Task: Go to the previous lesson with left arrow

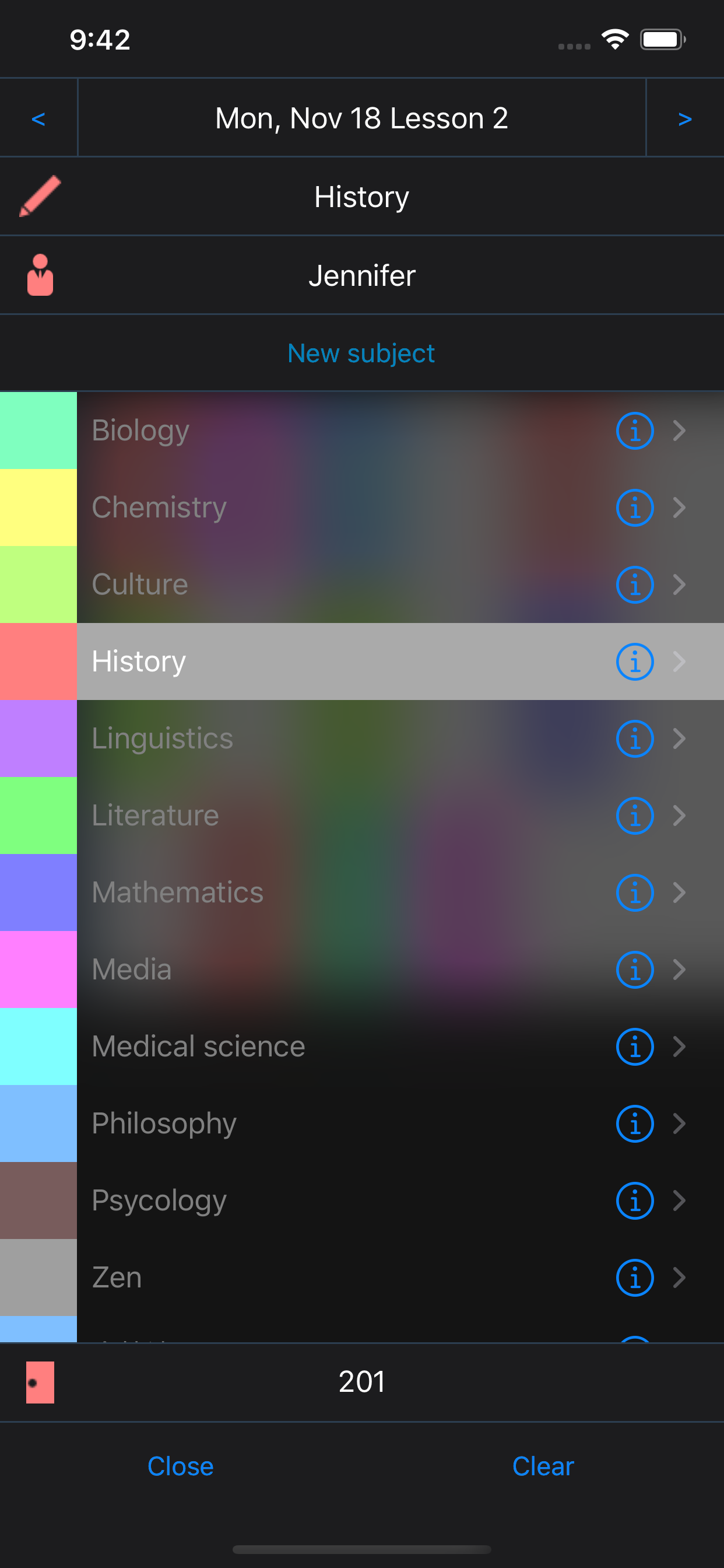Action: tap(38, 117)
